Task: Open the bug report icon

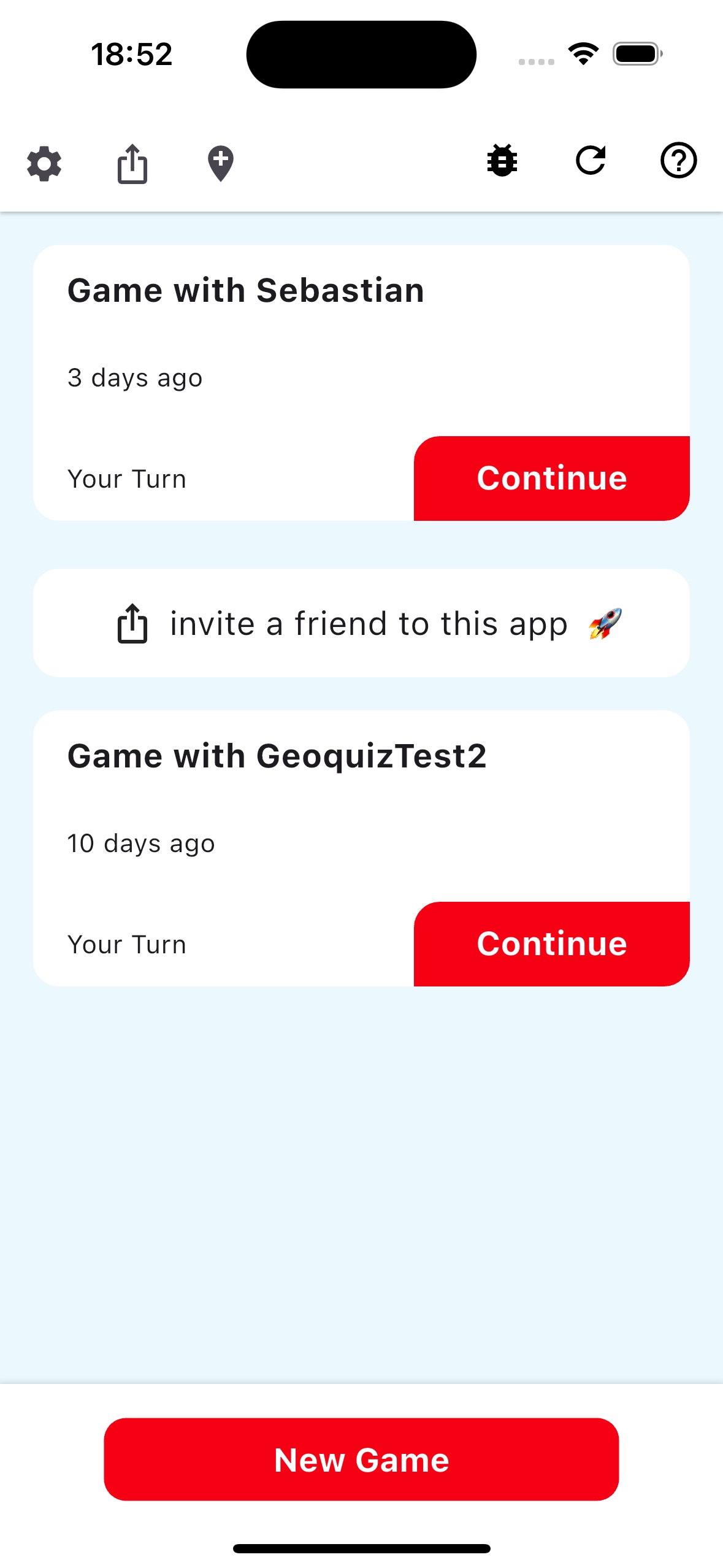Action: 502,161
